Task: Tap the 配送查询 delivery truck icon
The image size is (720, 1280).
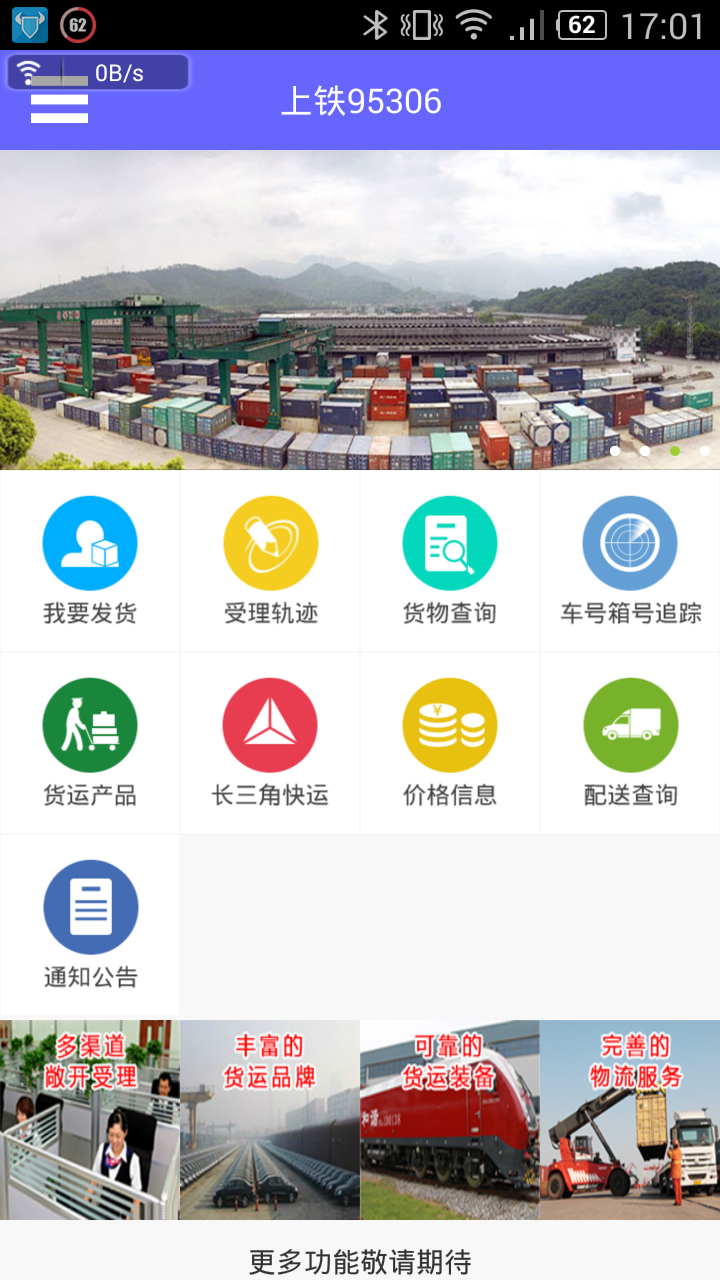Action: (x=629, y=724)
